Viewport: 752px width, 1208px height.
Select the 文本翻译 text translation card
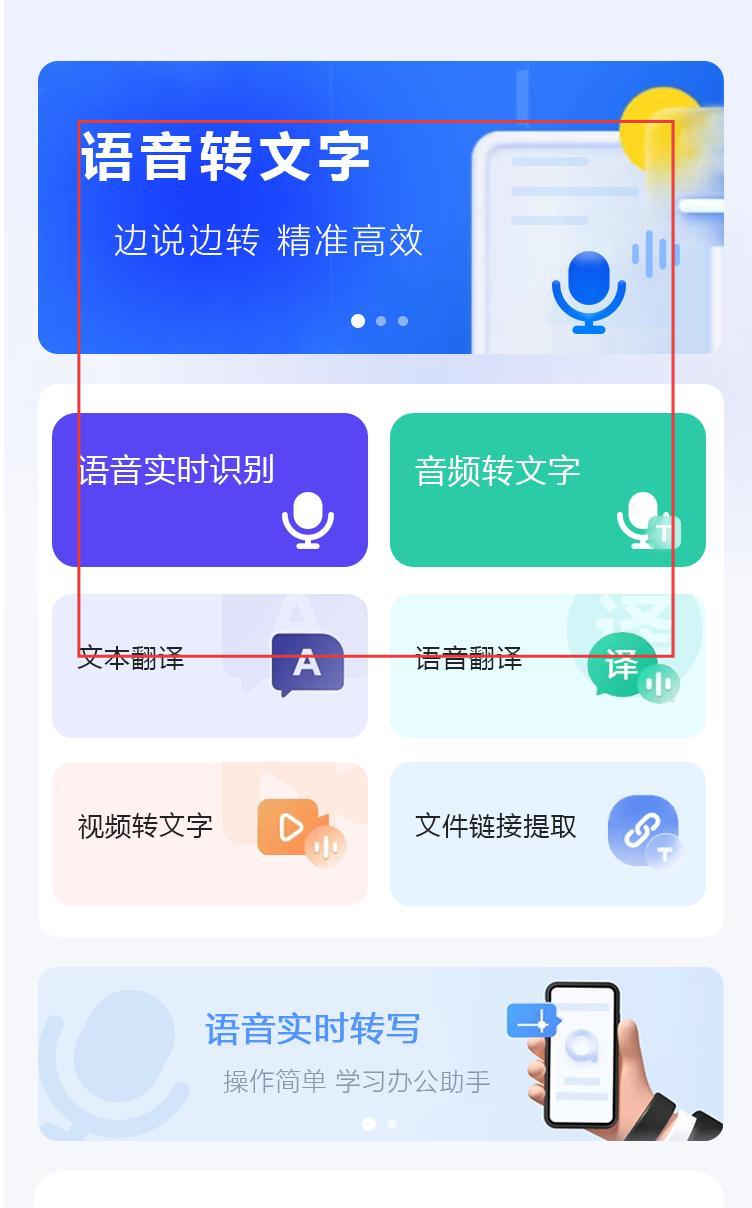point(210,666)
